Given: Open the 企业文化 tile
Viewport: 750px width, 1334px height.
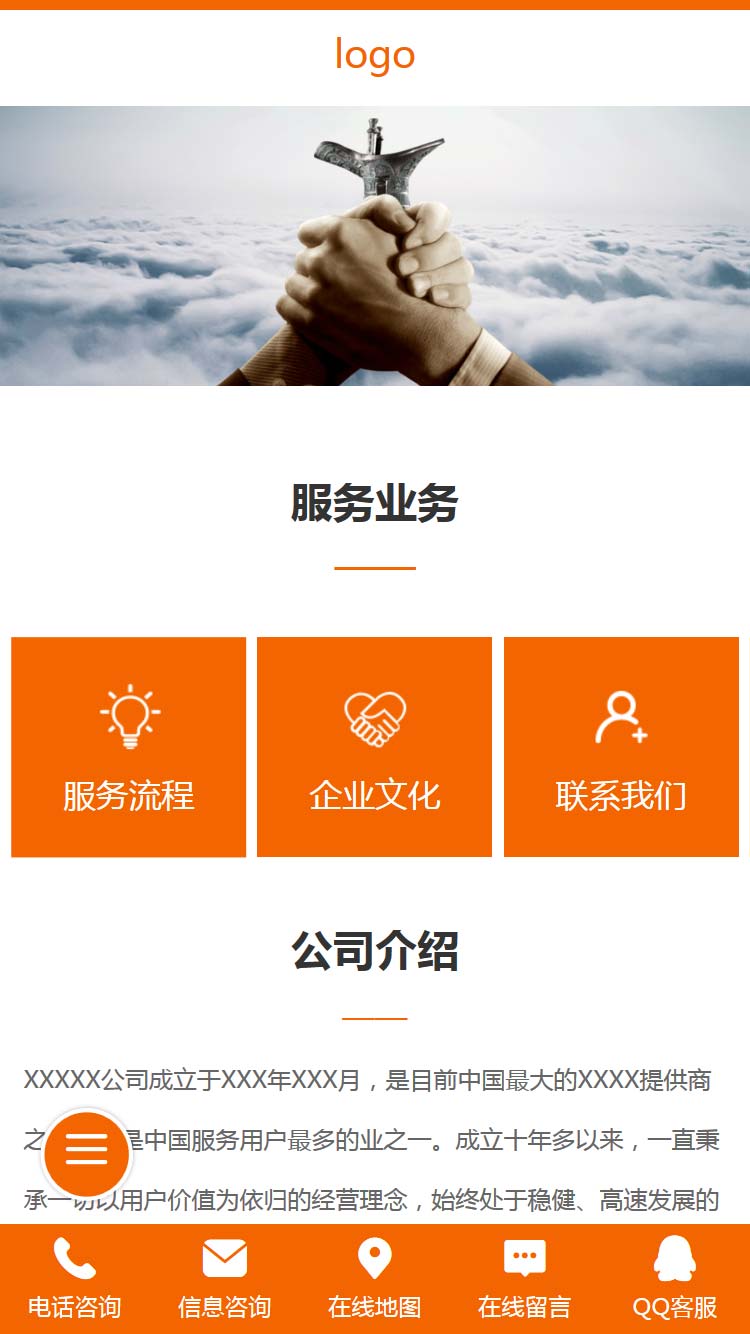Looking at the screenshot, I should coord(374,747).
